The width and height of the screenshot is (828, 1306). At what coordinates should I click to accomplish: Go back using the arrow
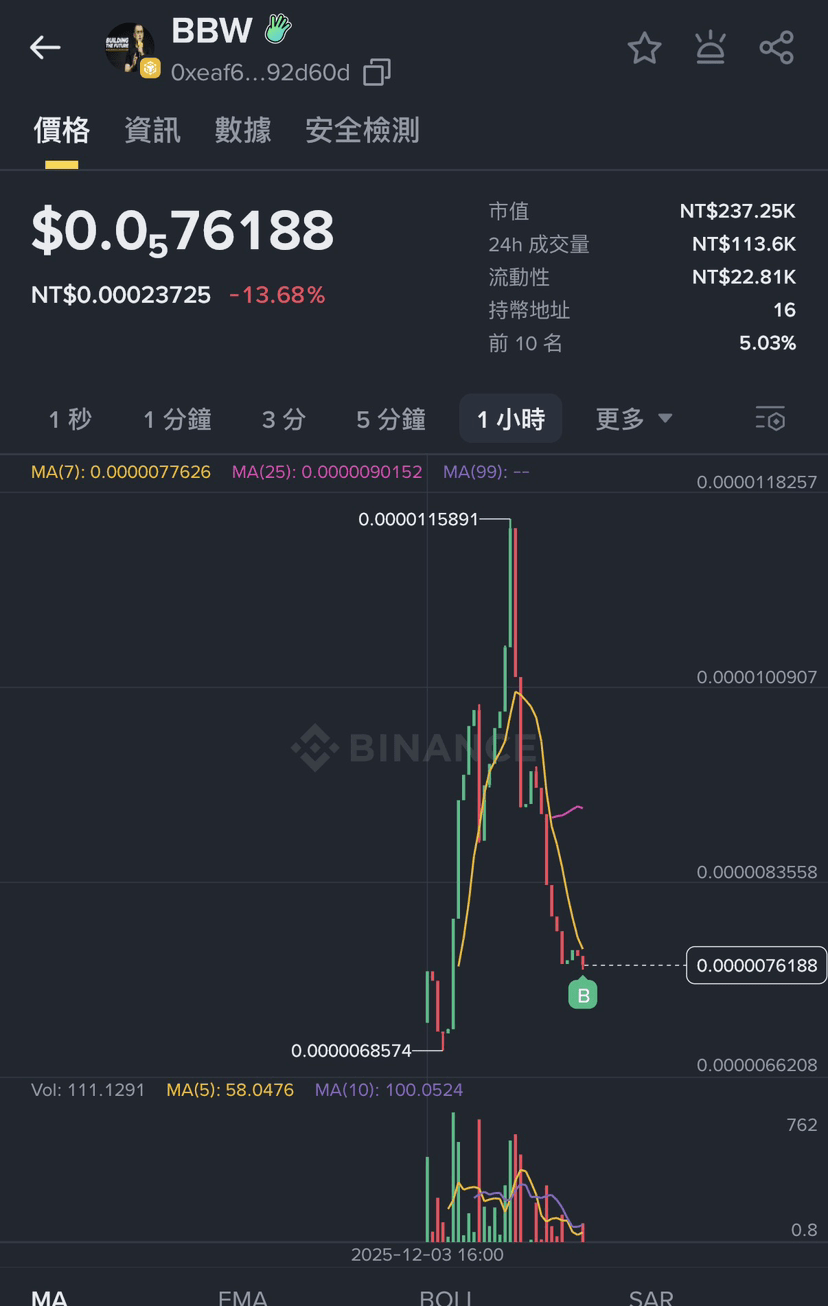coord(45,47)
